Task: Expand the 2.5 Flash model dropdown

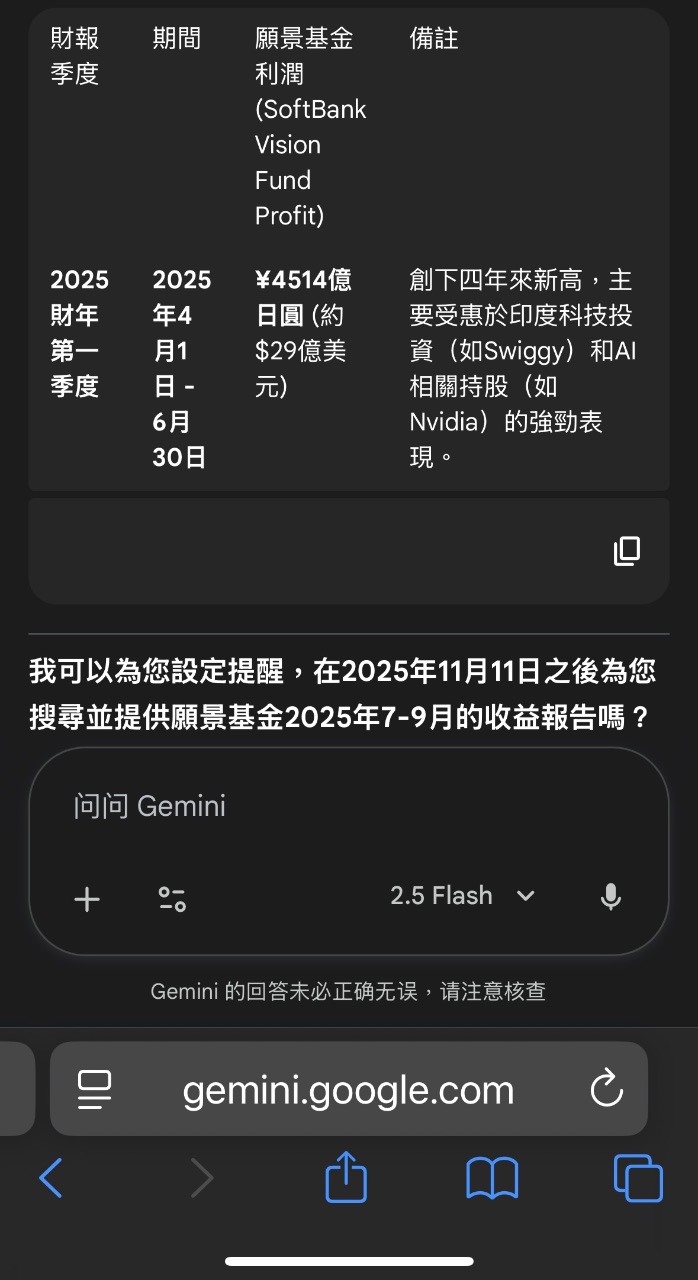Action: coord(462,896)
